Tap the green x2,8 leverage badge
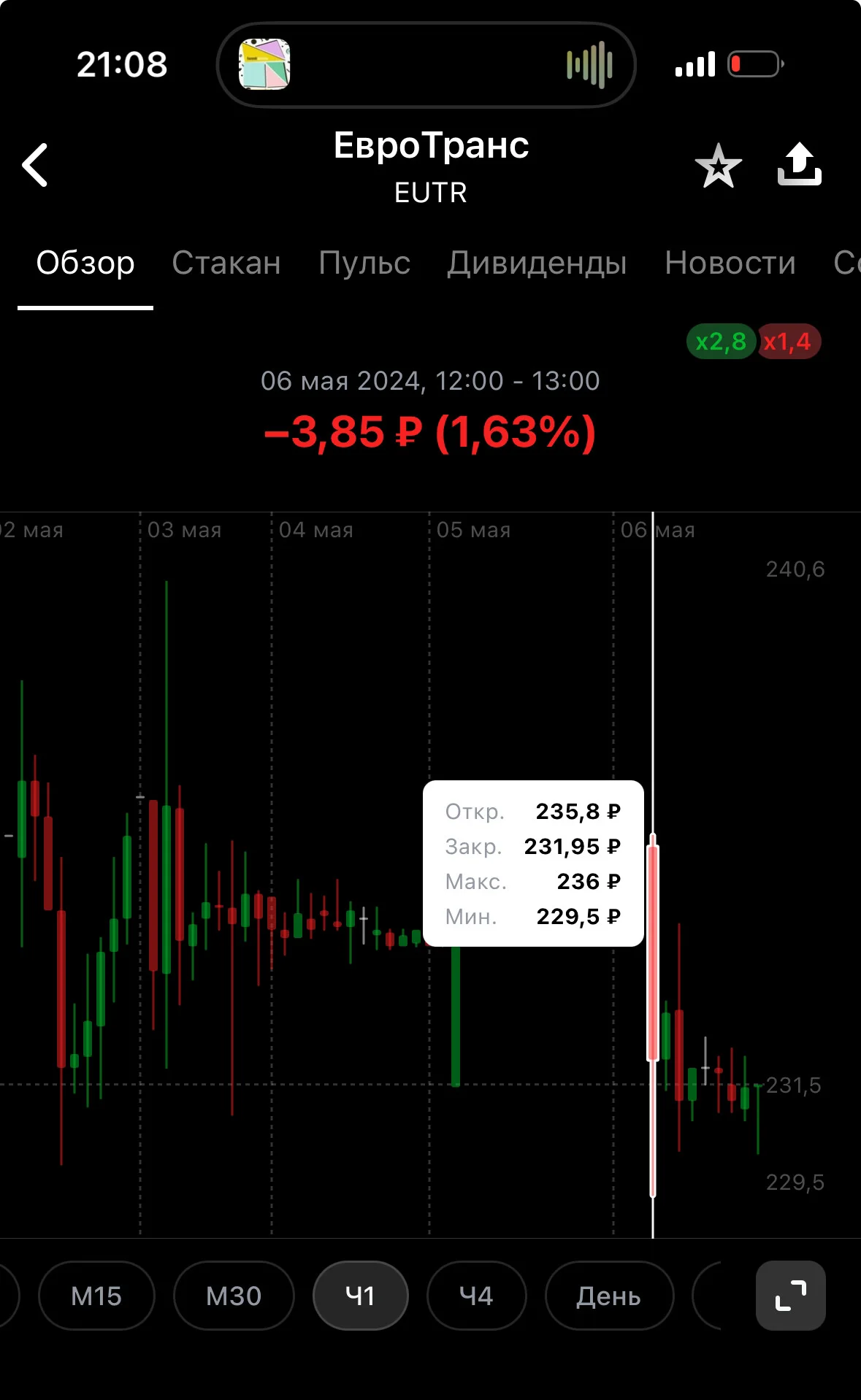The height and width of the screenshot is (1400, 861). (x=721, y=342)
